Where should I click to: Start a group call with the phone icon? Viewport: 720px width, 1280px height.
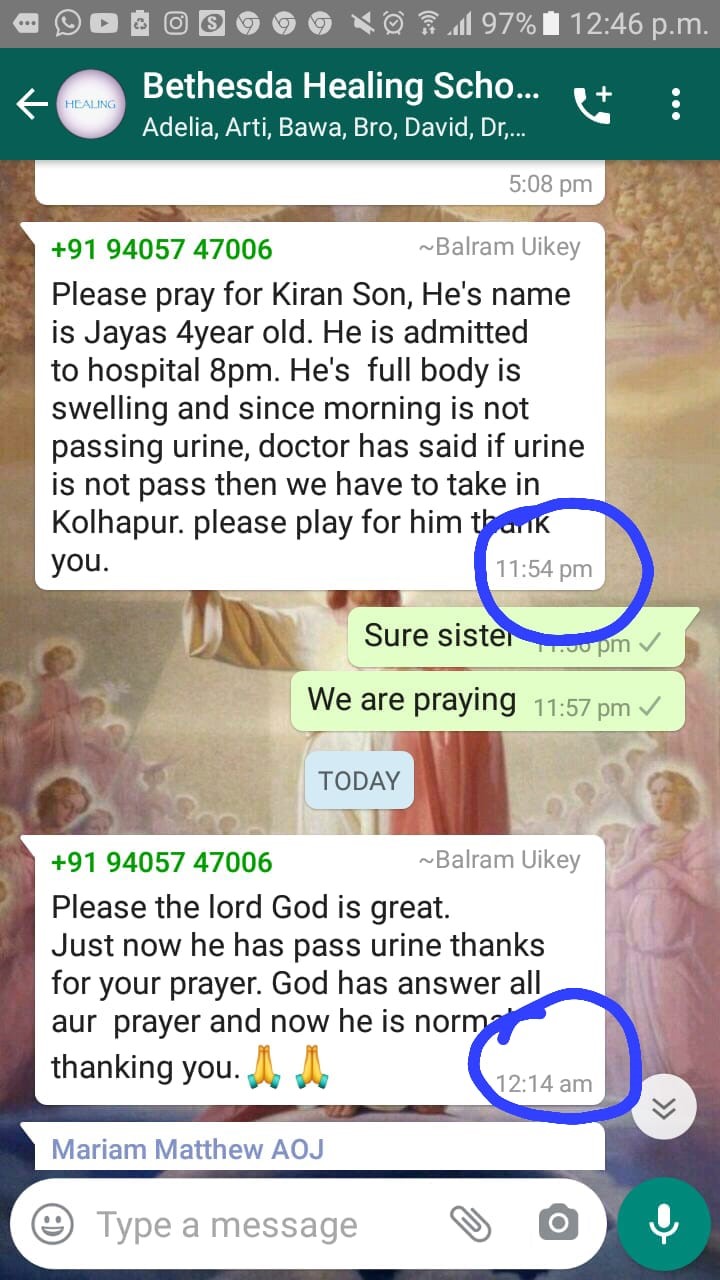(x=592, y=104)
